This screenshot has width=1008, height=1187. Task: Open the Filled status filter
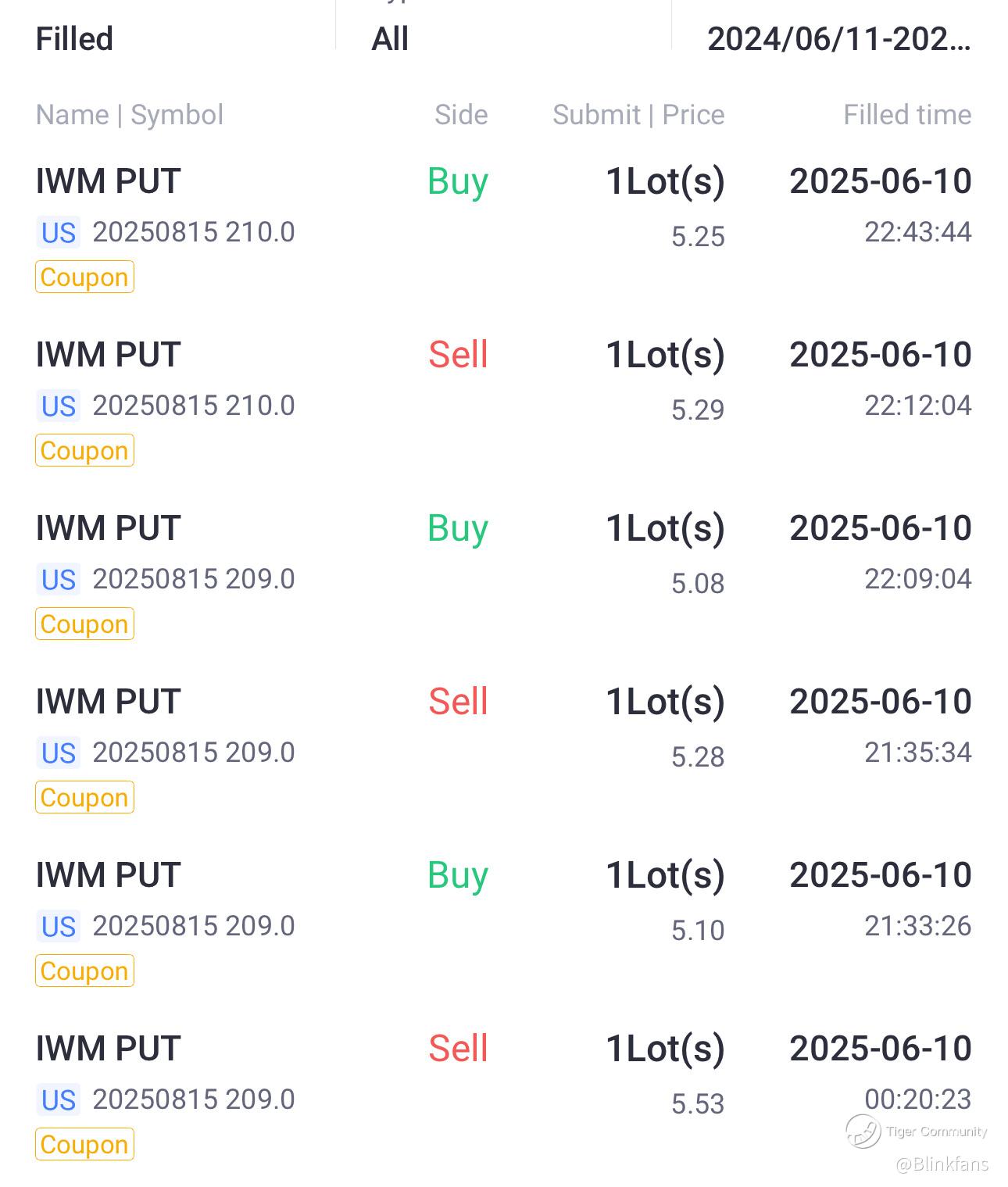pos(75,38)
